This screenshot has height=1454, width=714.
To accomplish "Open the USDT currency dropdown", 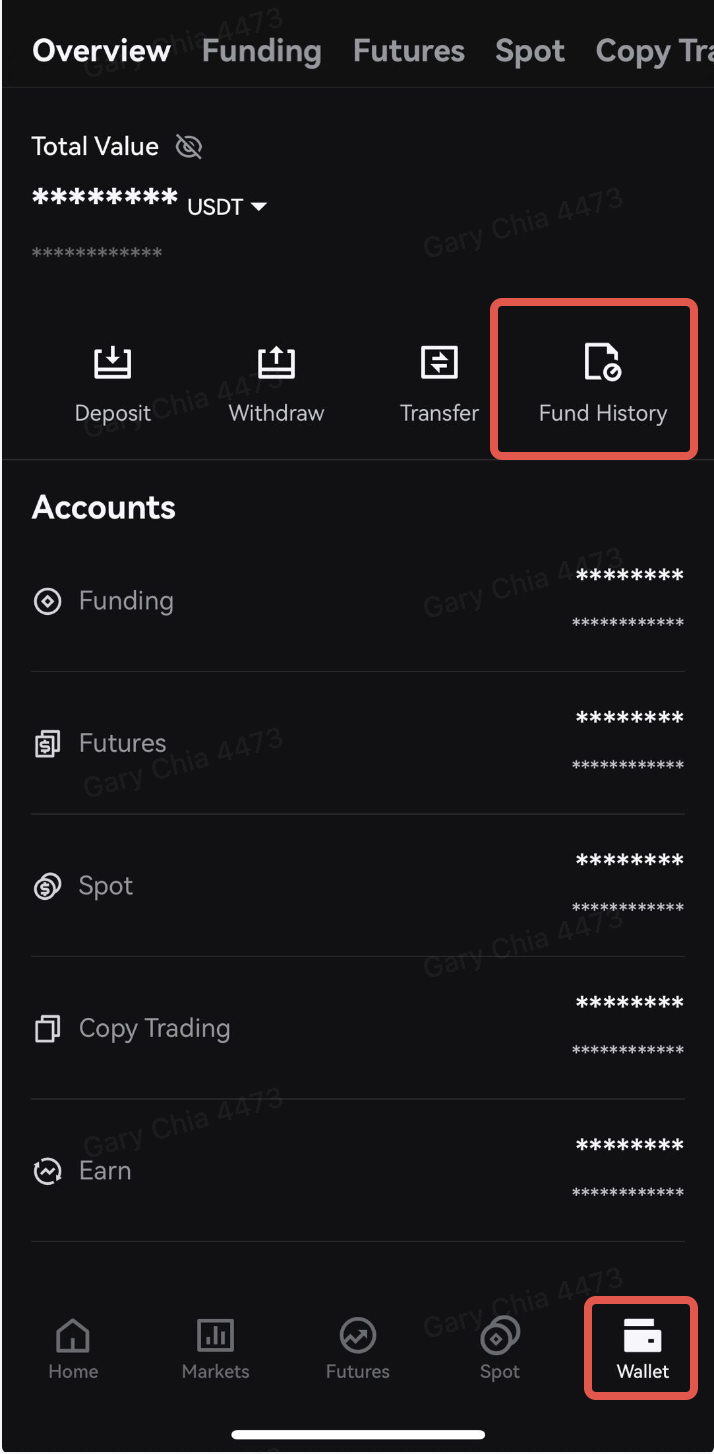I will coord(227,207).
